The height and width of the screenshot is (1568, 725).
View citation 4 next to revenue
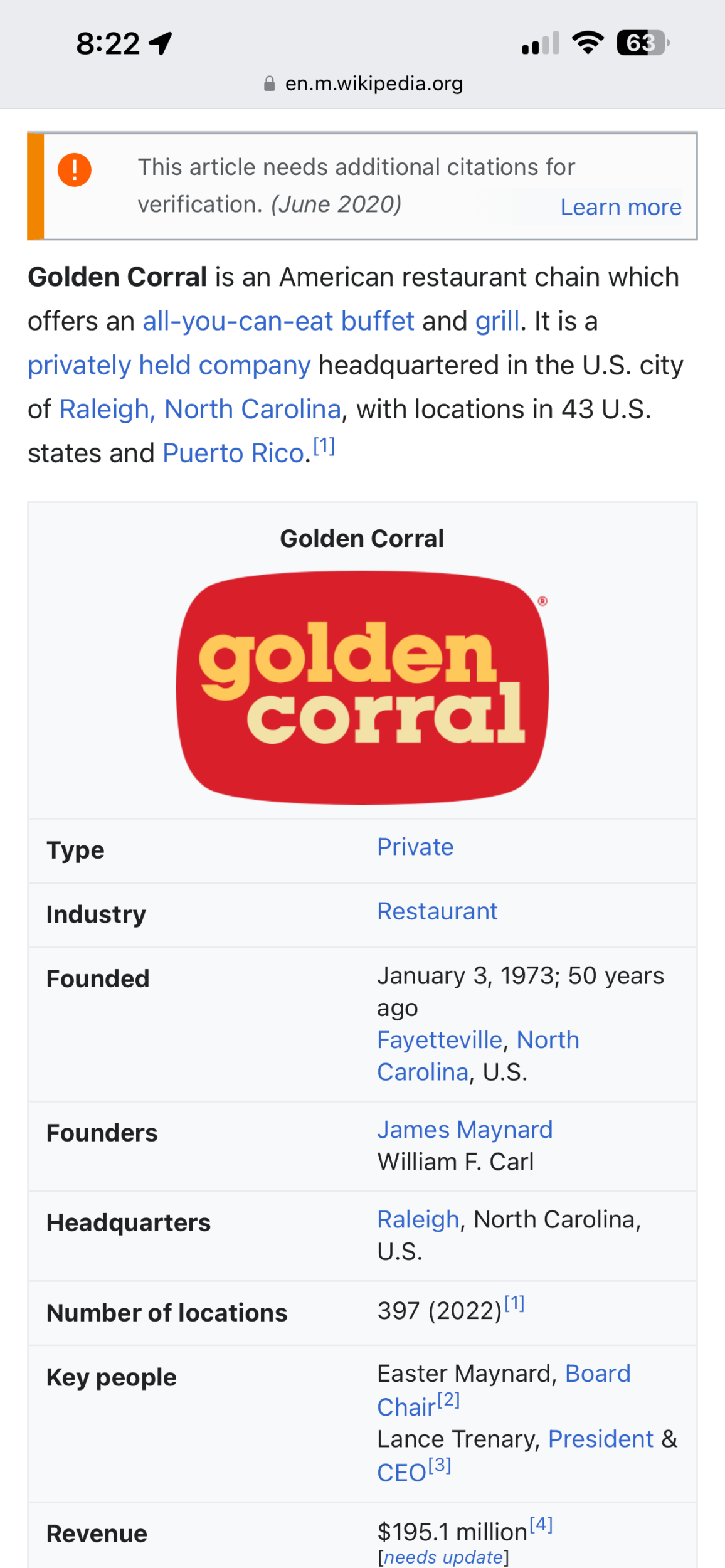click(541, 1525)
